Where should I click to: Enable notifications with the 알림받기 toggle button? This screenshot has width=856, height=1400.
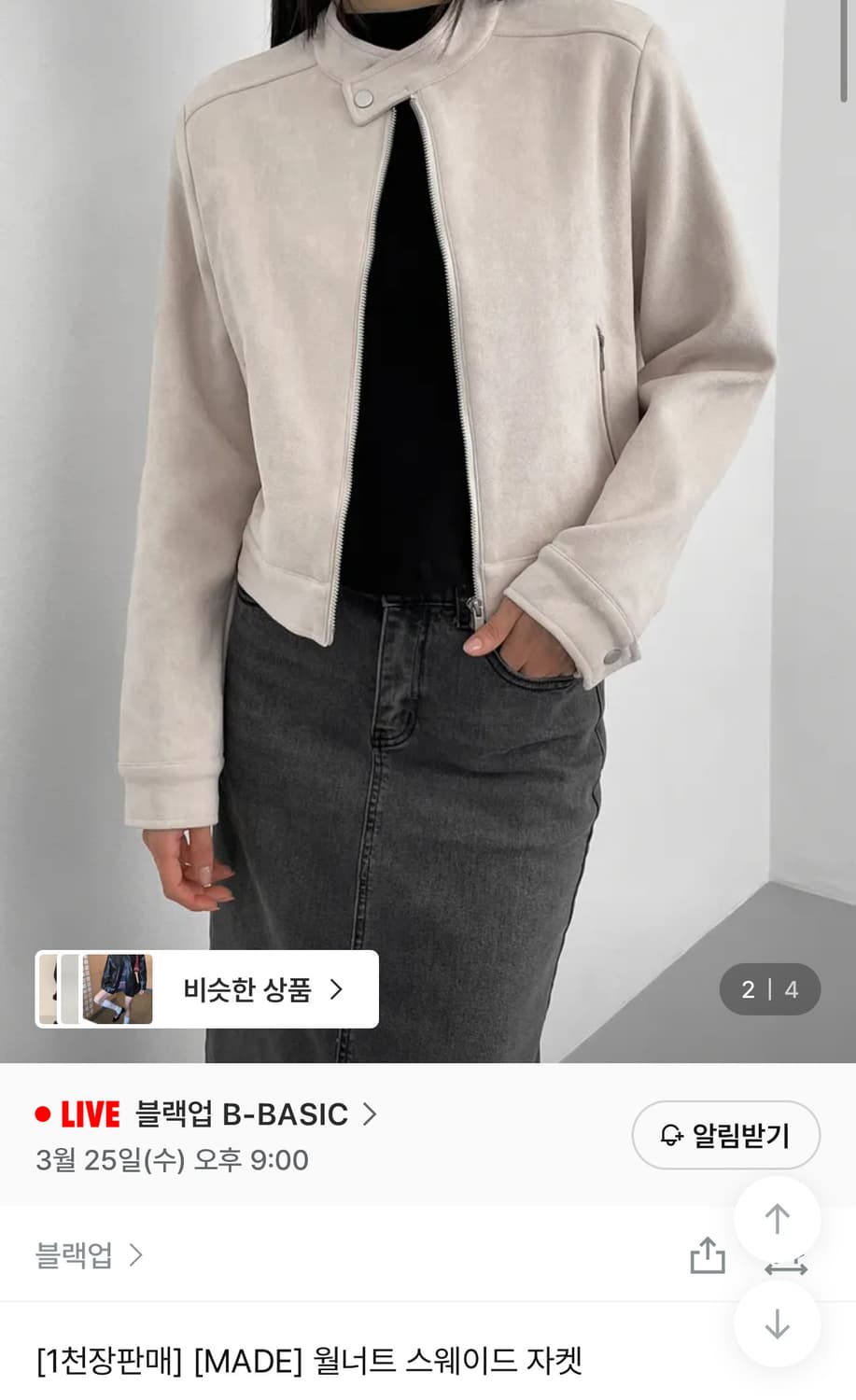(726, 1136)
